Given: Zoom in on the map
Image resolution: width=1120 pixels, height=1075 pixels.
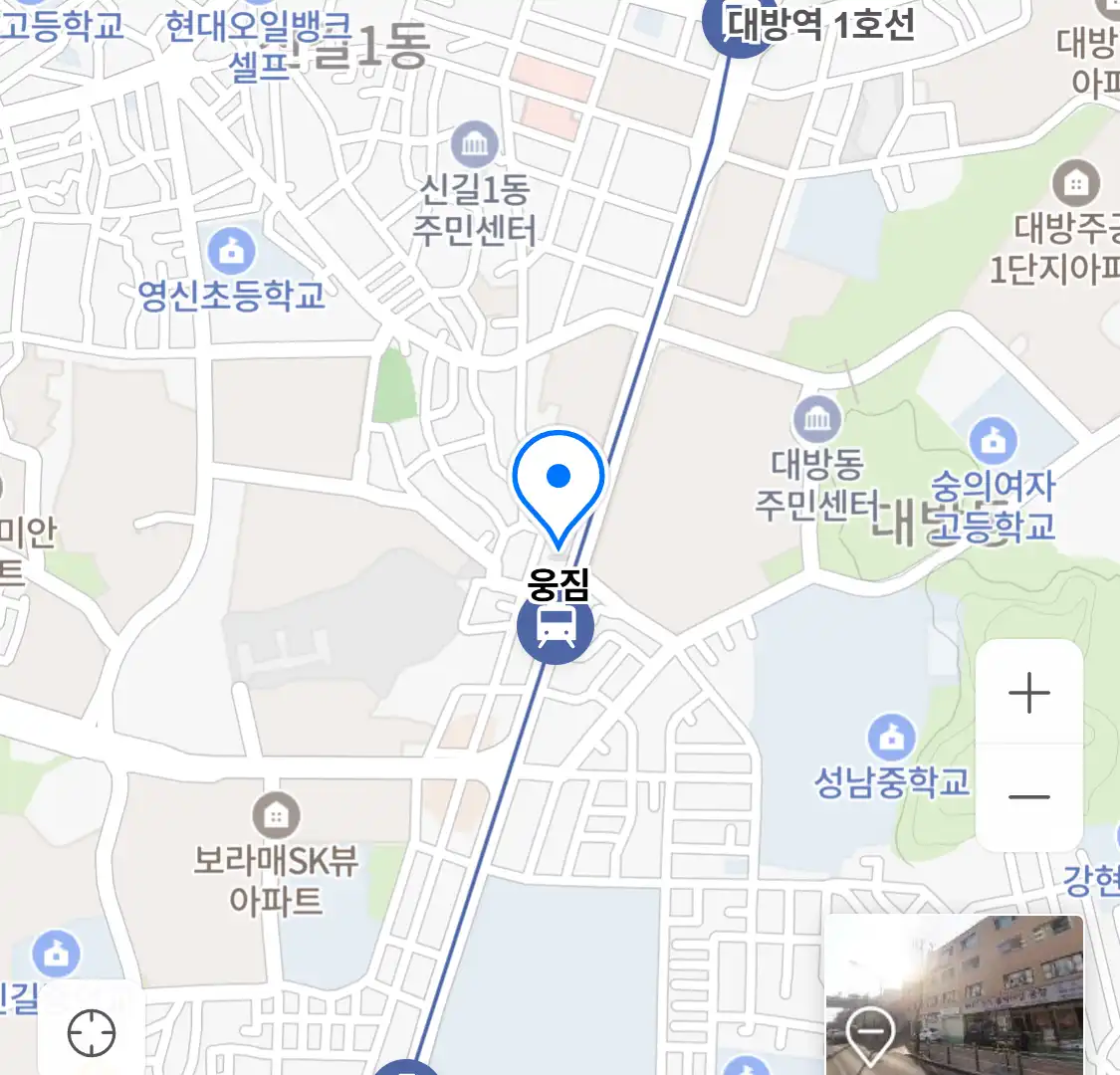Looking at the screenshot, I should click(x=1028, y=693).
